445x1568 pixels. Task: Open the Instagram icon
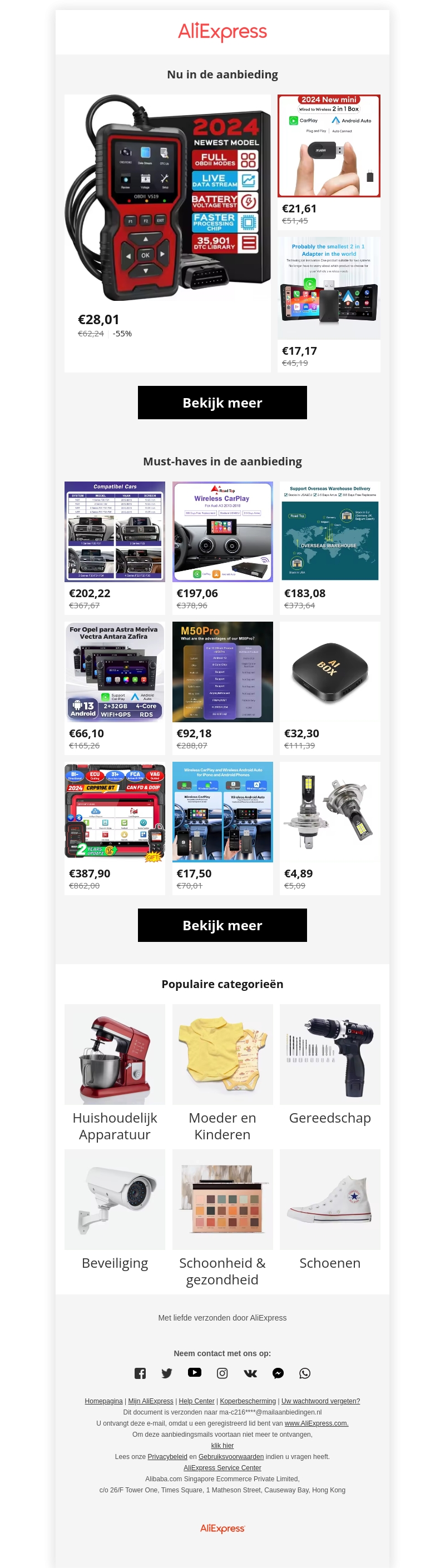tap(222, 1373)
